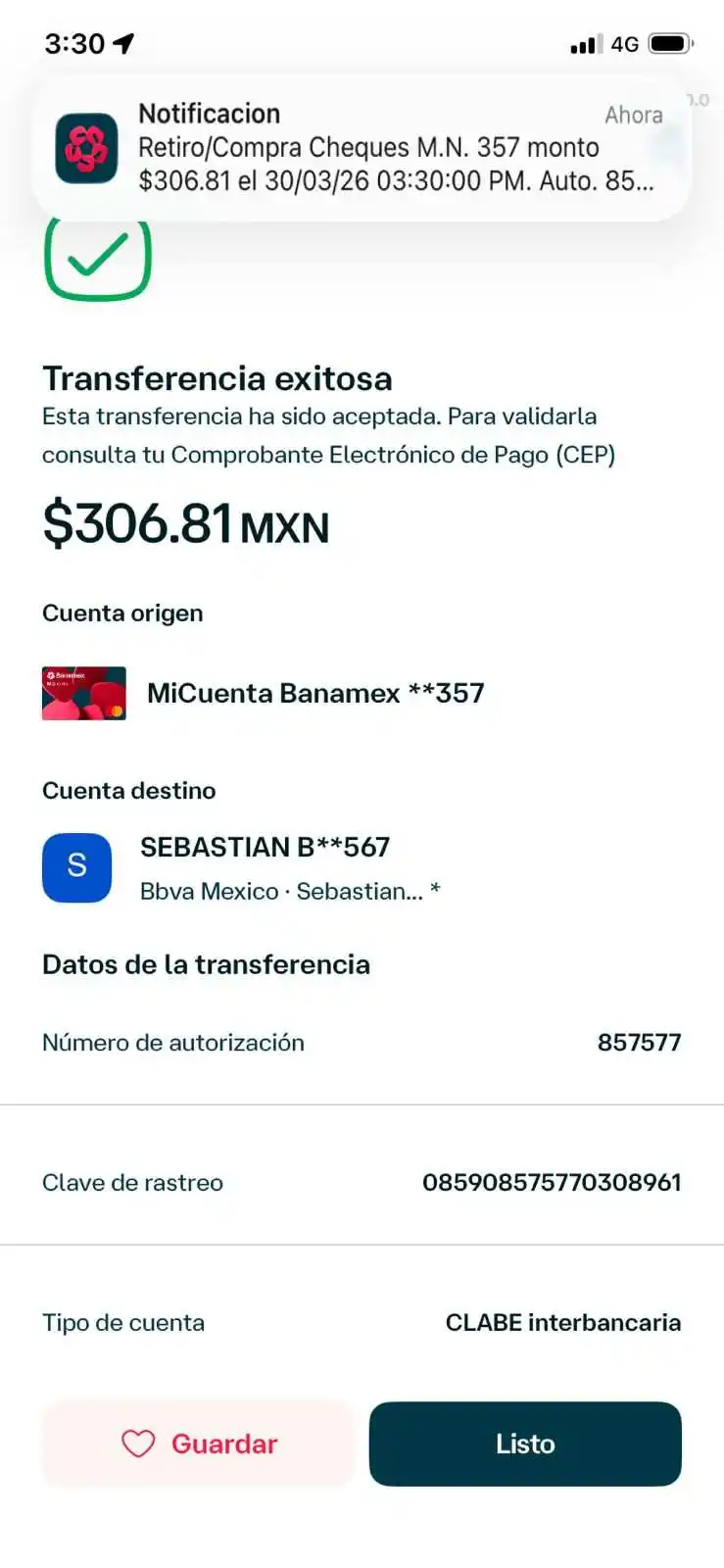
Task: Save transfer with the Guardar button
Action: pos(199,1444)
